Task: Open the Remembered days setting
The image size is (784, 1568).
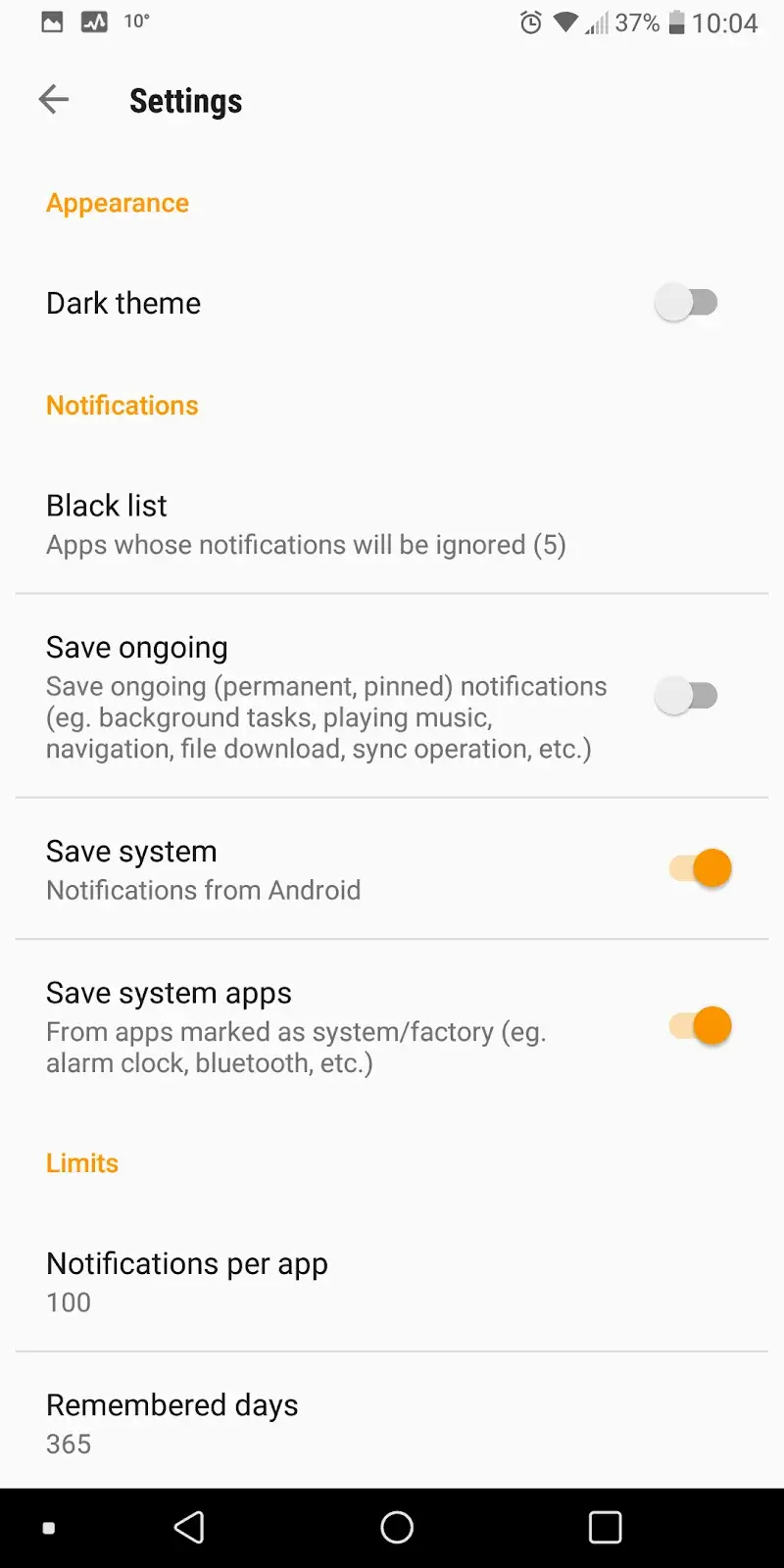Action: point(171,1421)
